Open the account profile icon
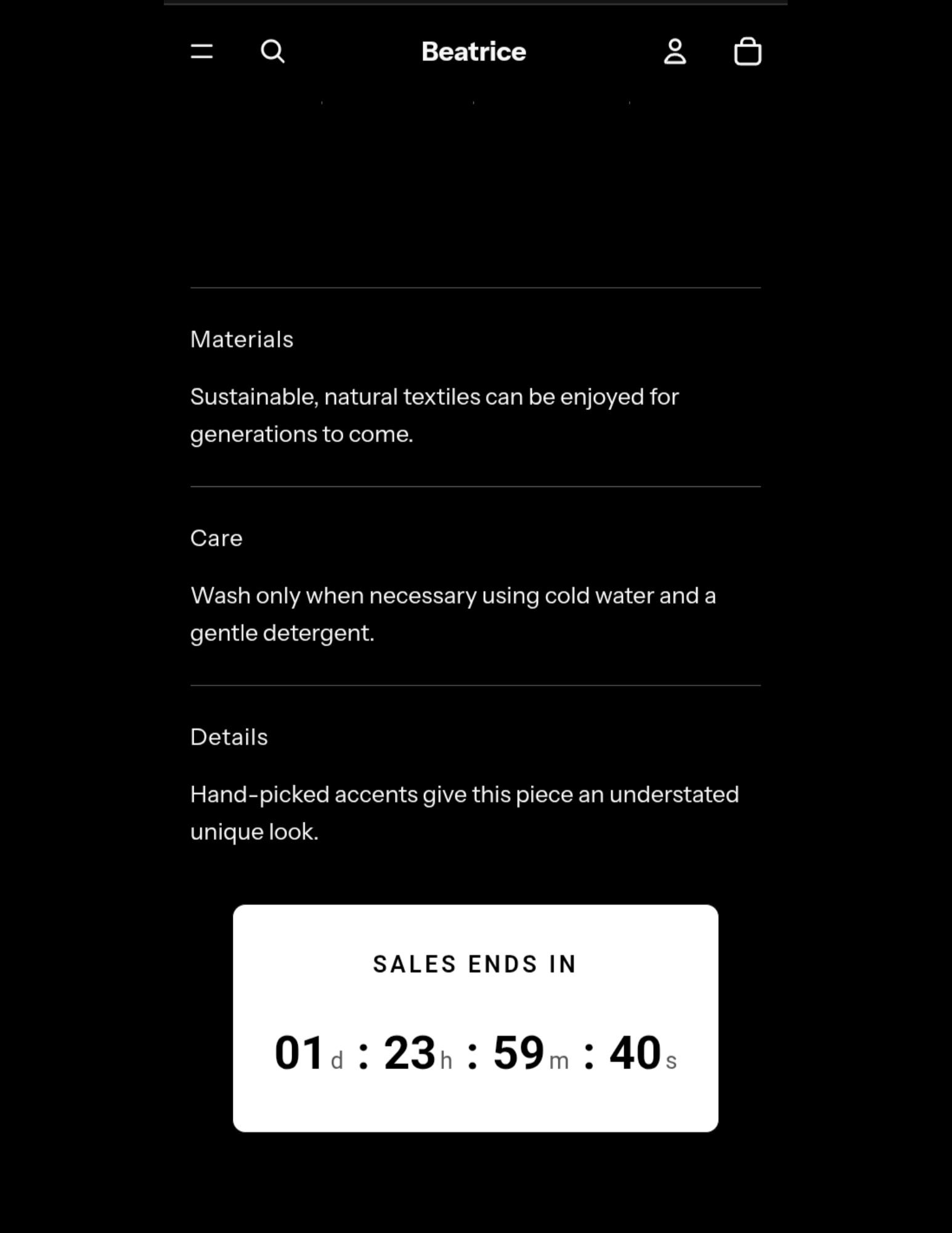Viewport: 952px width, 1233px height. pyautogui.click(x=675, y=52)
